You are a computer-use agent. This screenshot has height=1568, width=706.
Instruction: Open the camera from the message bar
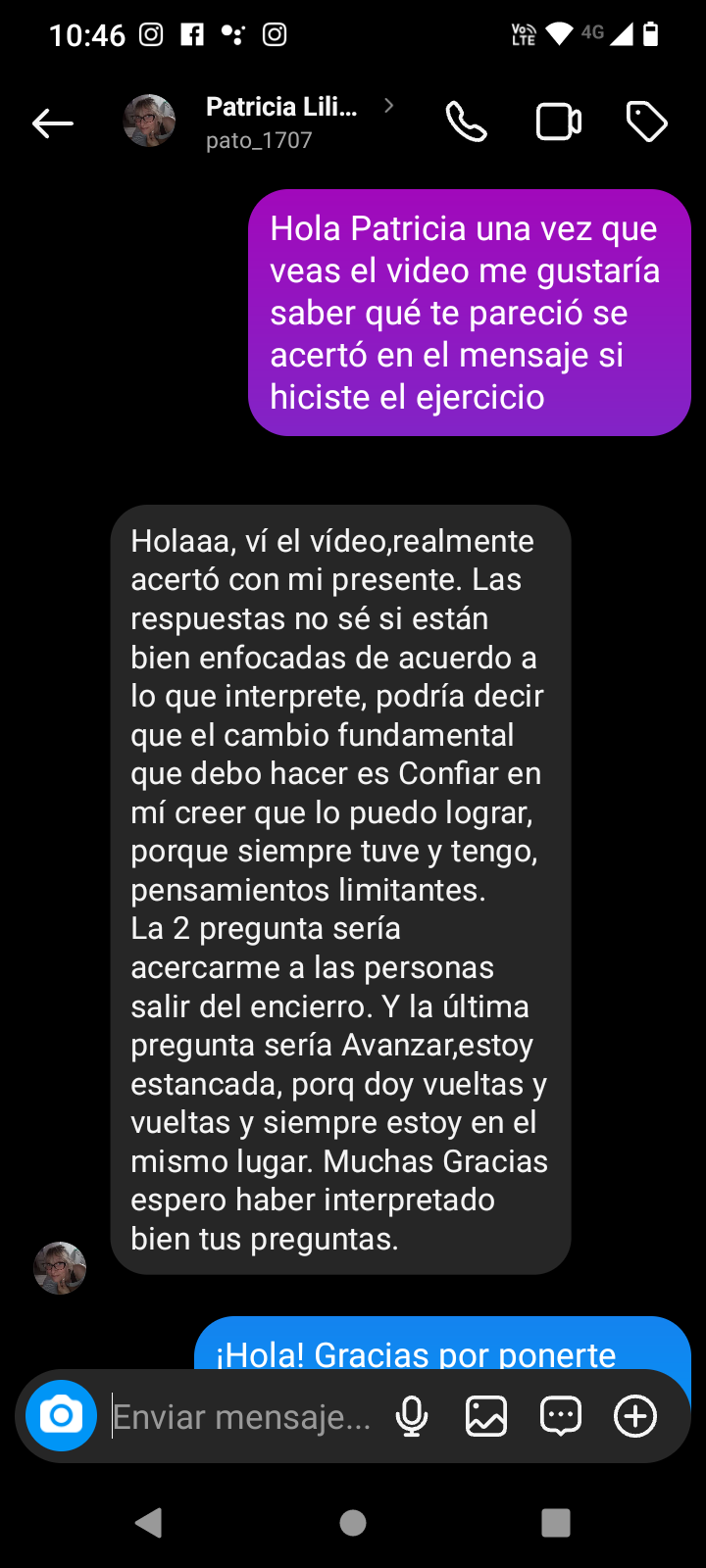[61, 1416]
